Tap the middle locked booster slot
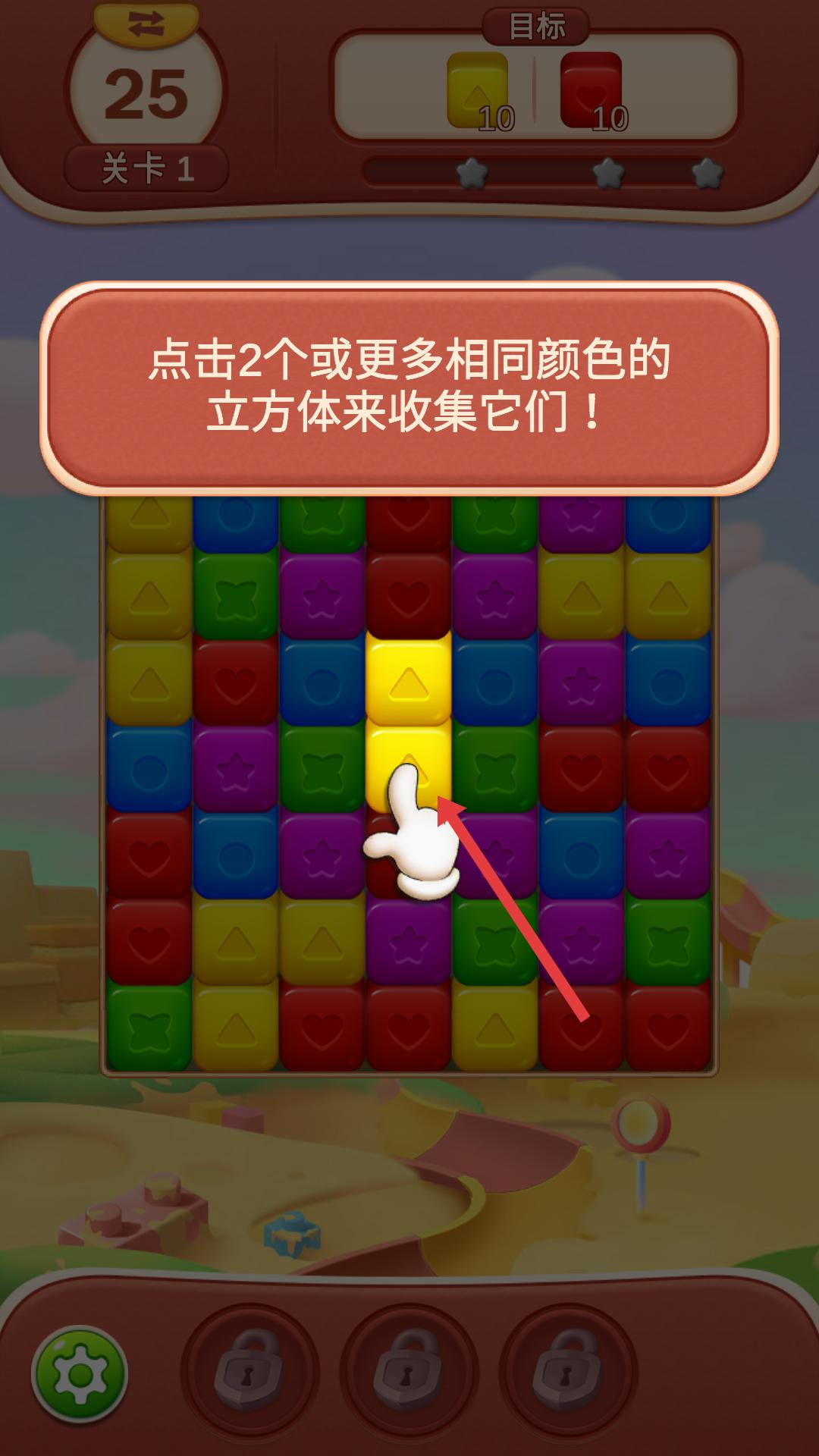819x1456 pixels. 408,1373
